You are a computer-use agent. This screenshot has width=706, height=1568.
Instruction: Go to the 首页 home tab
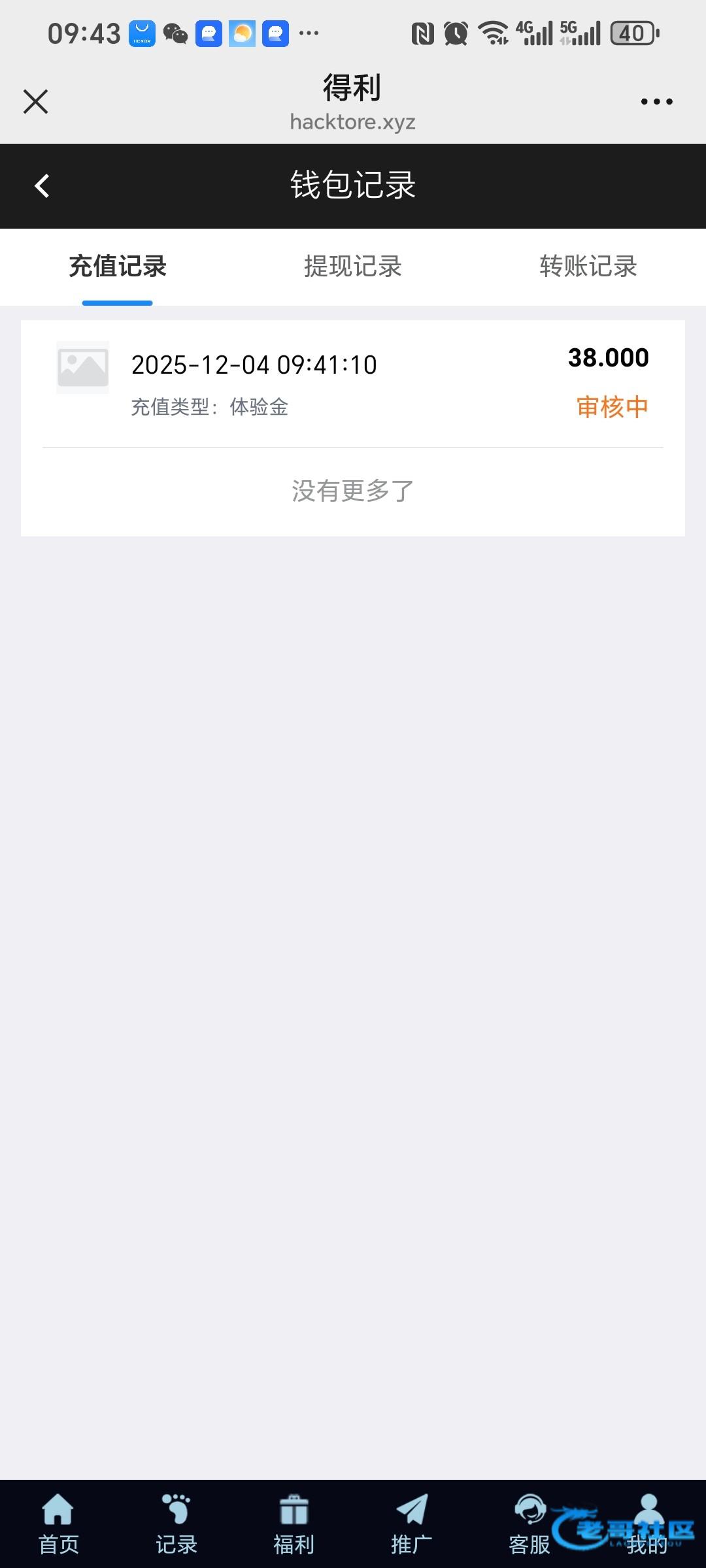[59, 1525]
